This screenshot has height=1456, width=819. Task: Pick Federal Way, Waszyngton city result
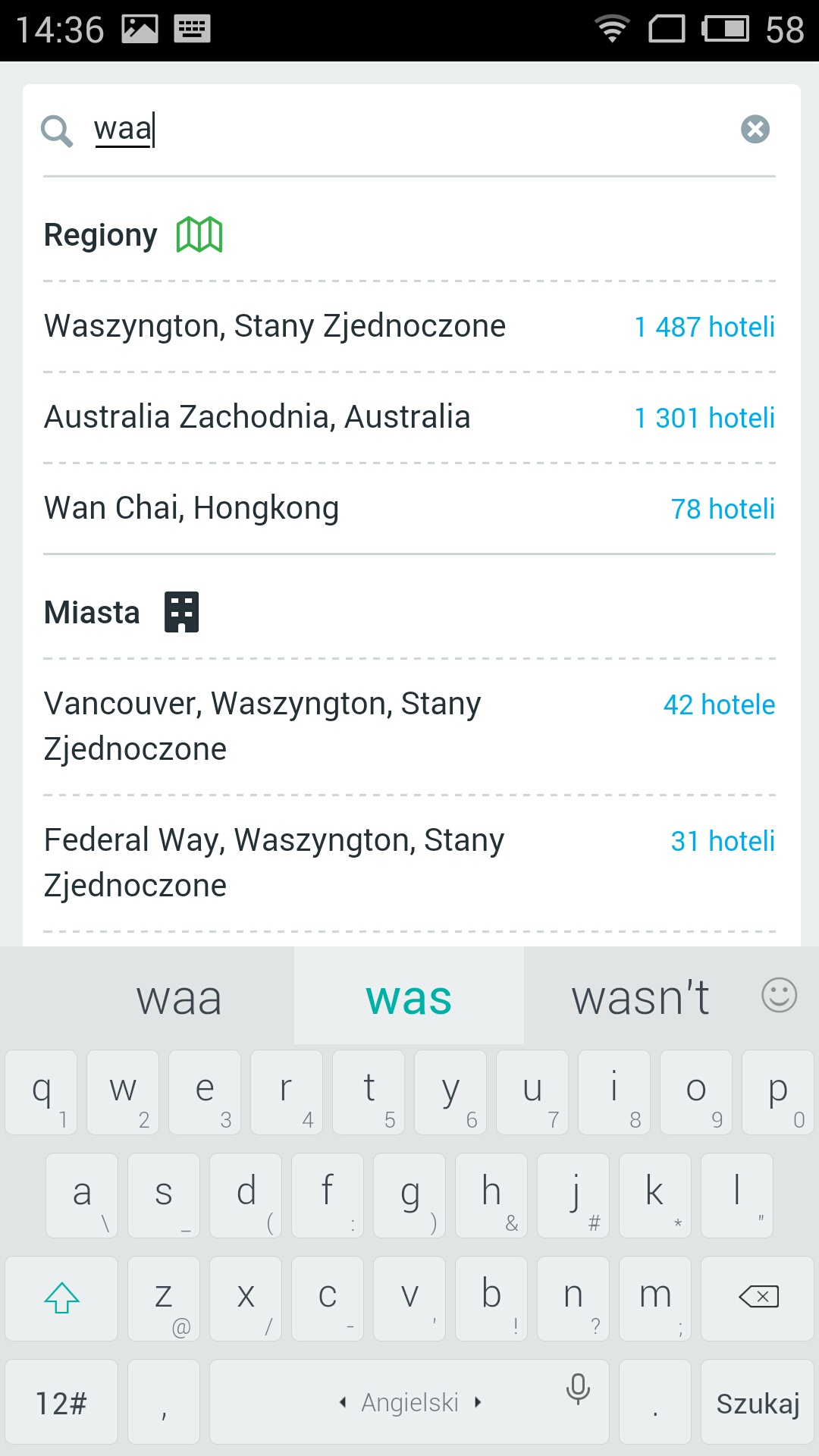tap(409, 863)
